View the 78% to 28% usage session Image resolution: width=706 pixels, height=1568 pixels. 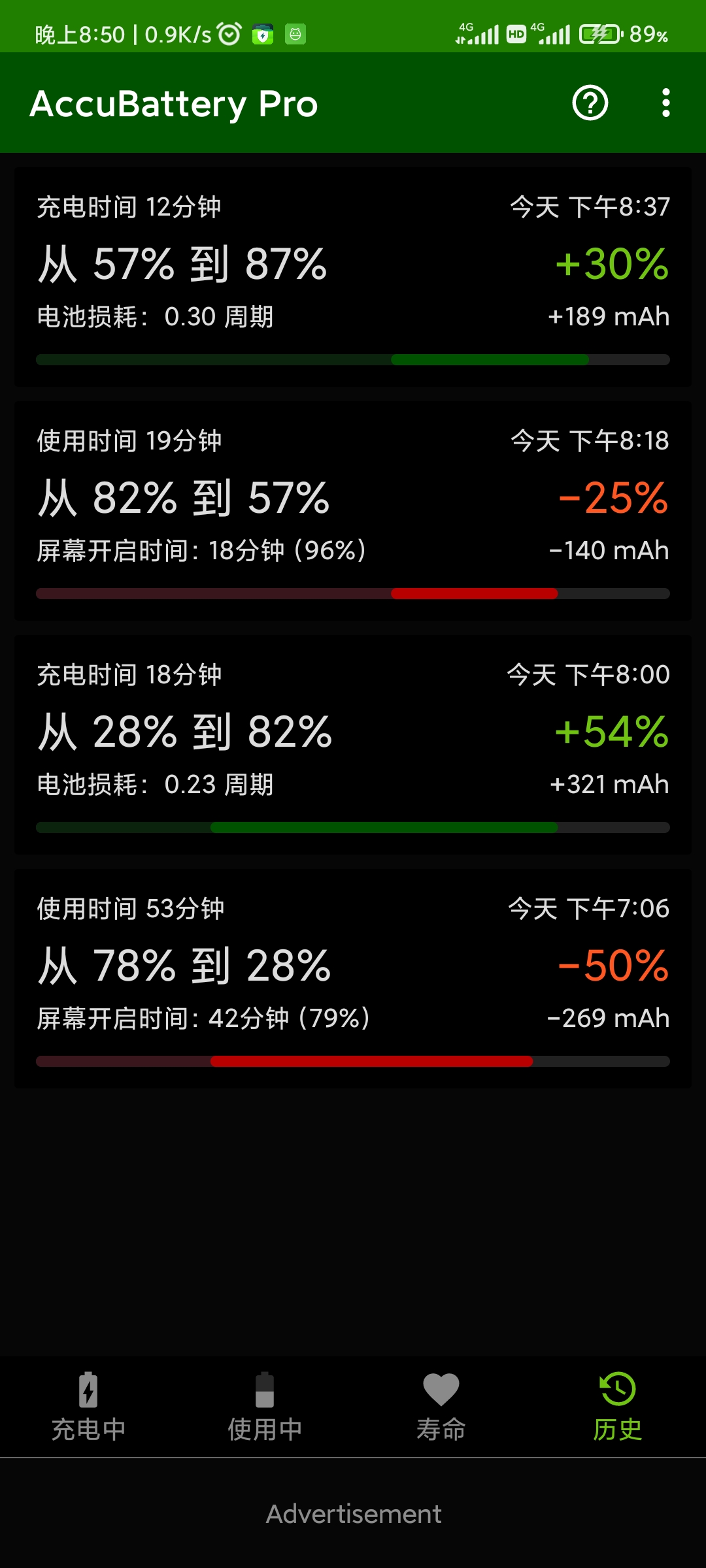pos(353,979)
